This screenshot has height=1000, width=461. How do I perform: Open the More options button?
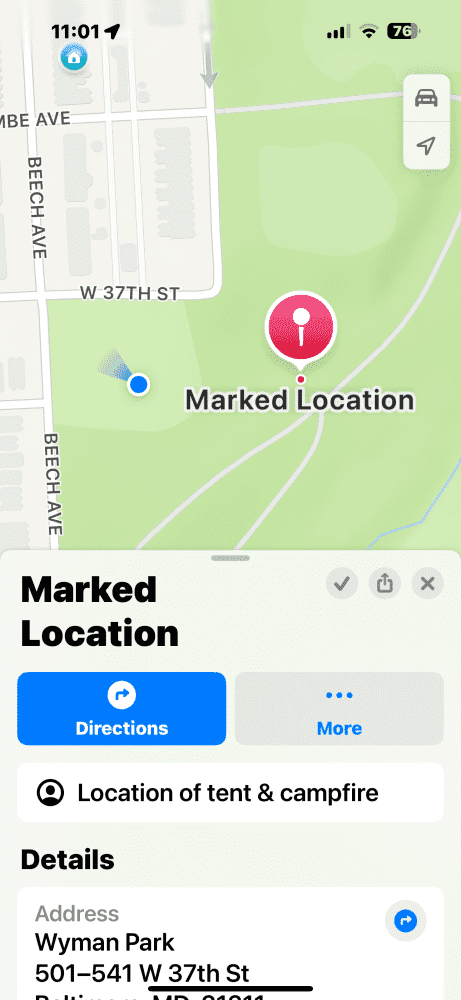coord(339,709)
